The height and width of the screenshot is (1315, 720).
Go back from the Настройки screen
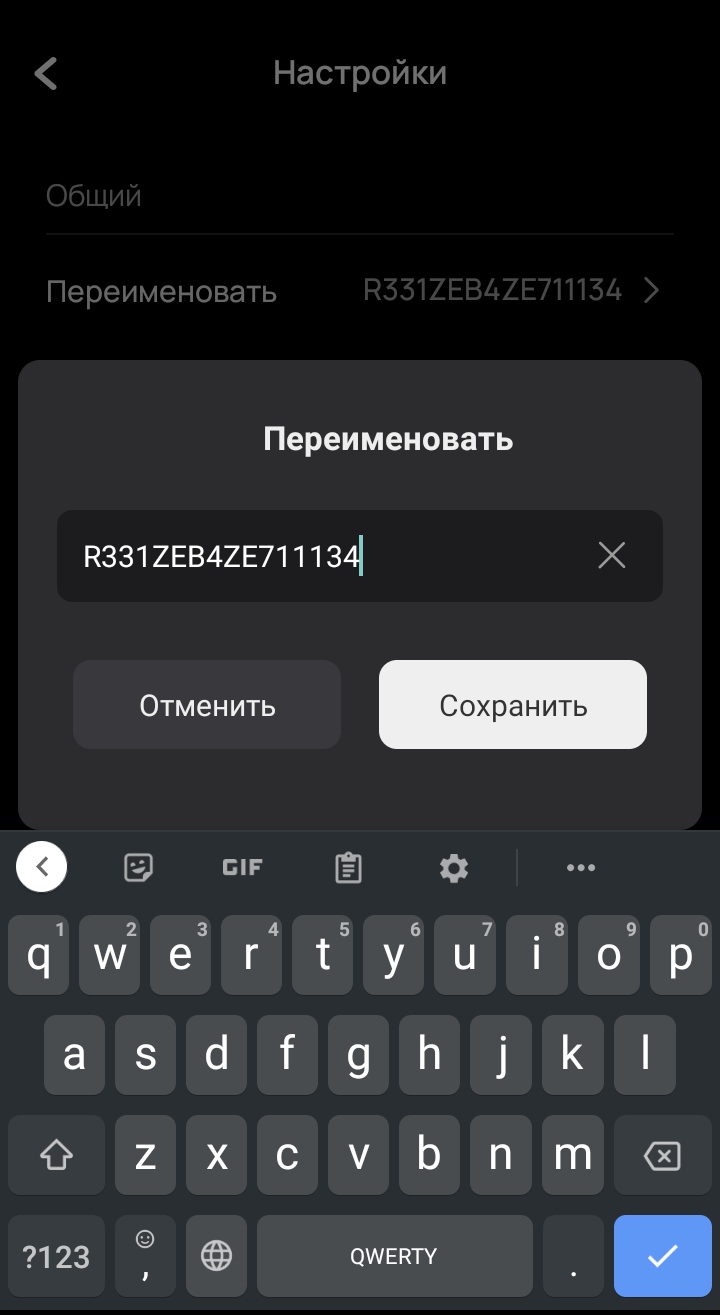(x=46, y=74)
